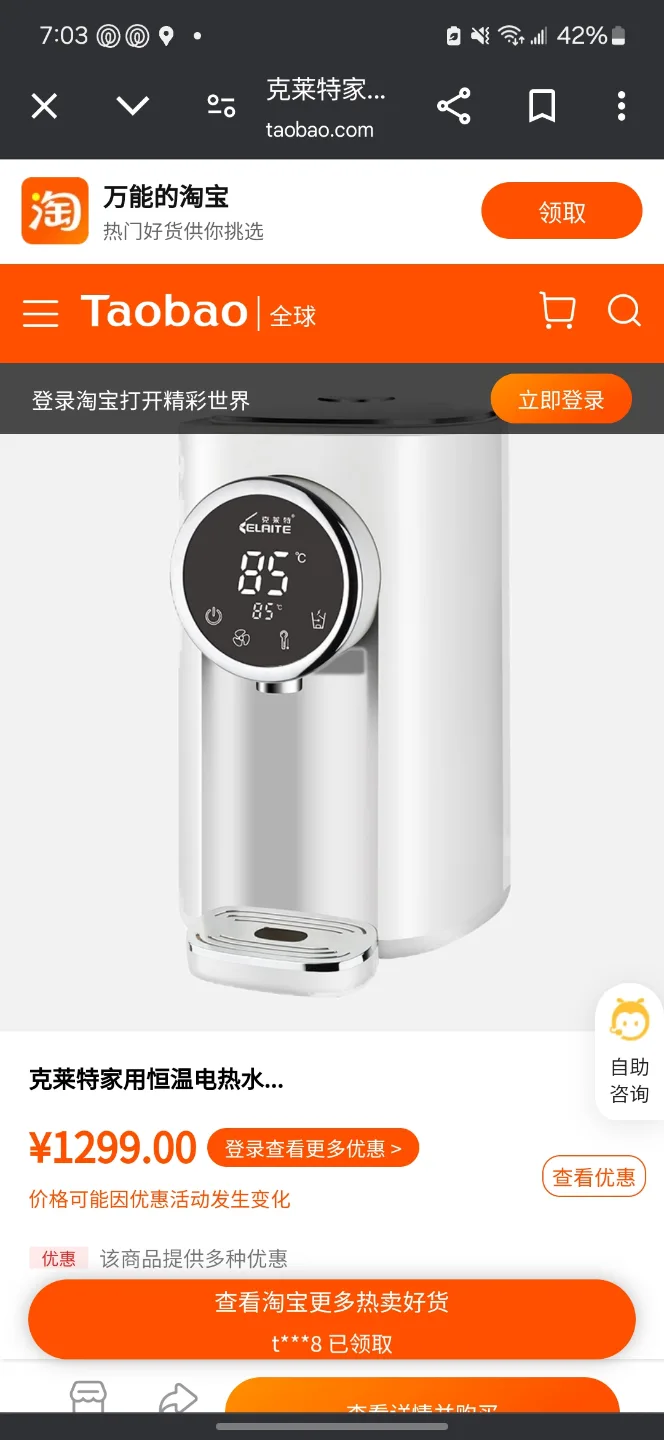
Task: Share this Taobao page
Action: coord(453,106)
